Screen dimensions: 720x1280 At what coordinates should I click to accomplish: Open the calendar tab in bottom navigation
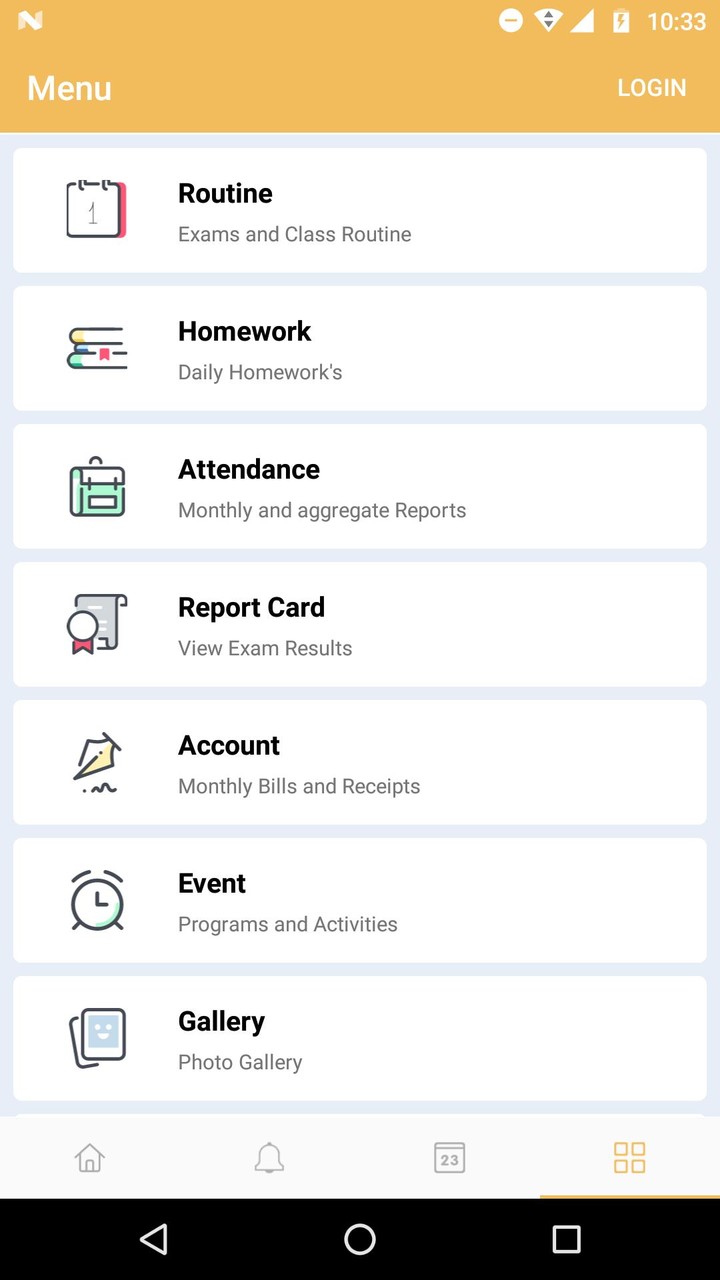point(449,1157)
